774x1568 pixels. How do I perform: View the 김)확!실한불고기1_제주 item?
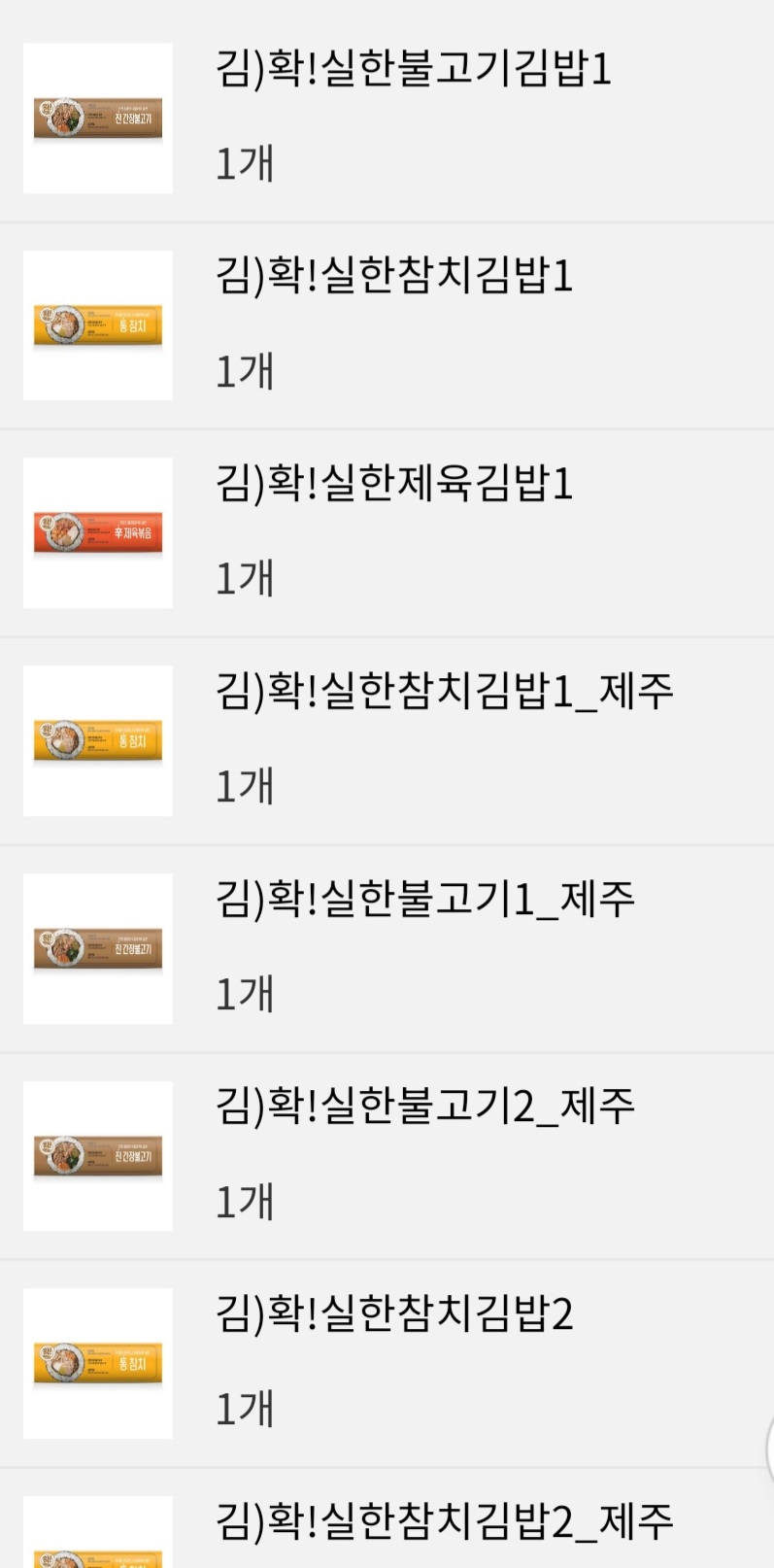[424, 900]
